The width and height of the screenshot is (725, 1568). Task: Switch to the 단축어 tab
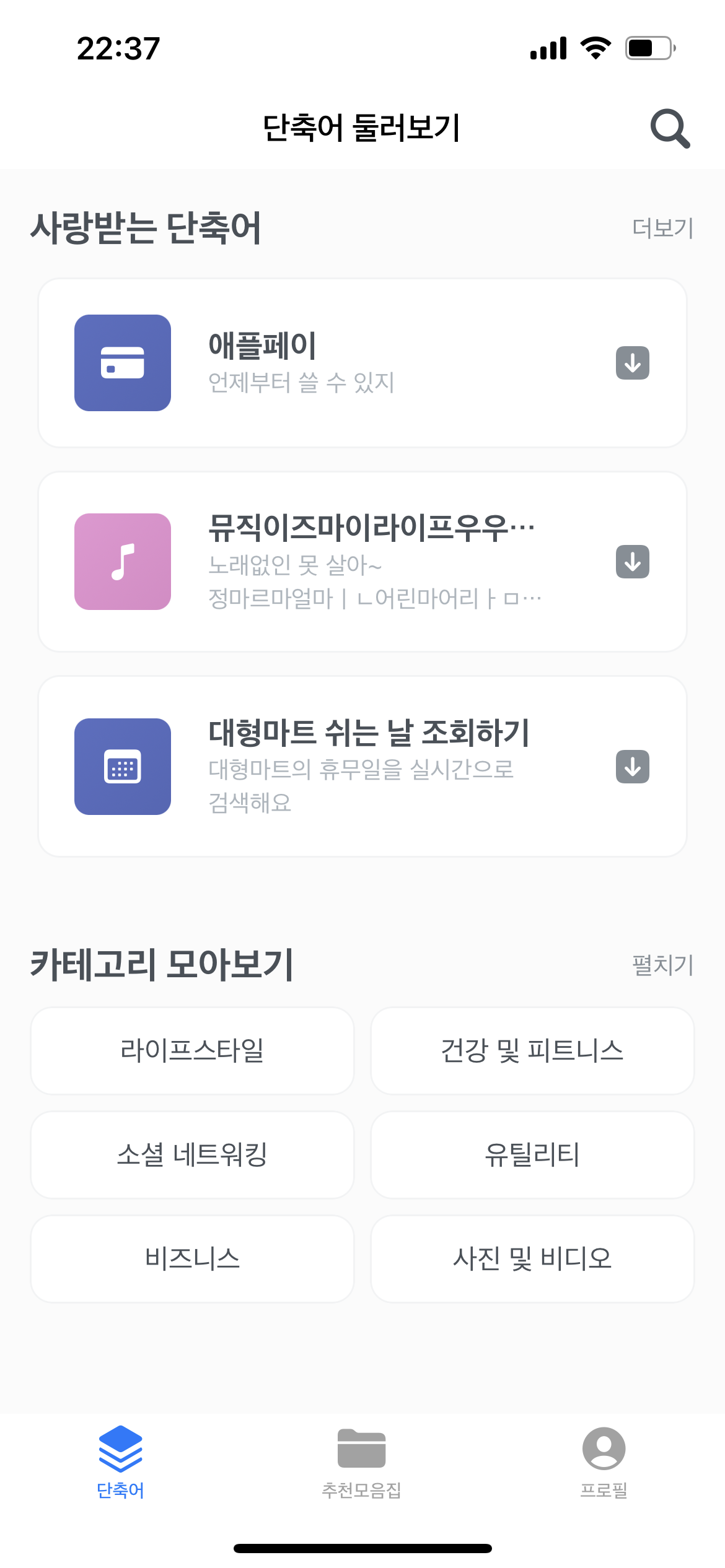[121, 1461]
